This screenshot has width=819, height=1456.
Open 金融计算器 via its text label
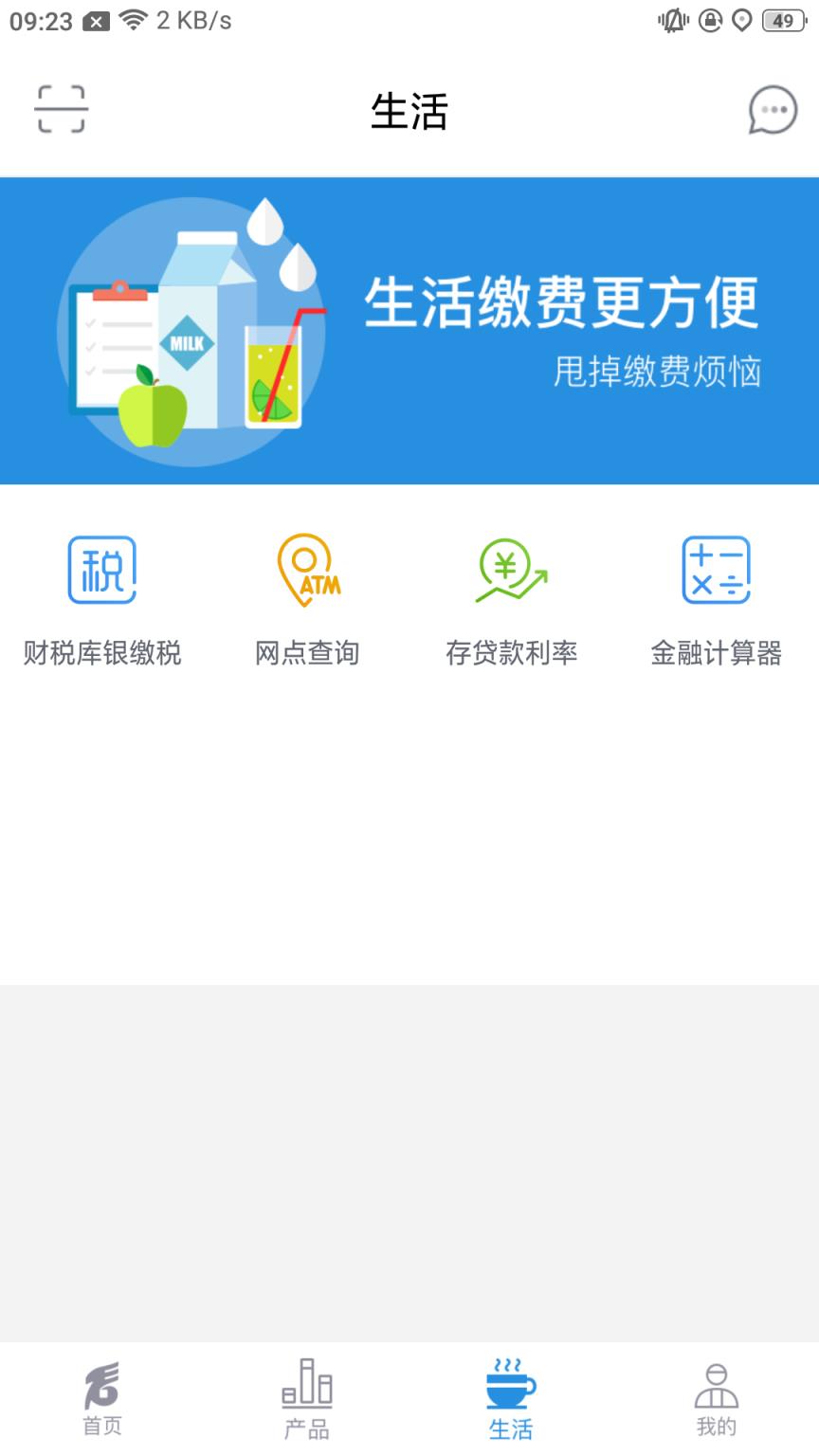click(717, 652)
